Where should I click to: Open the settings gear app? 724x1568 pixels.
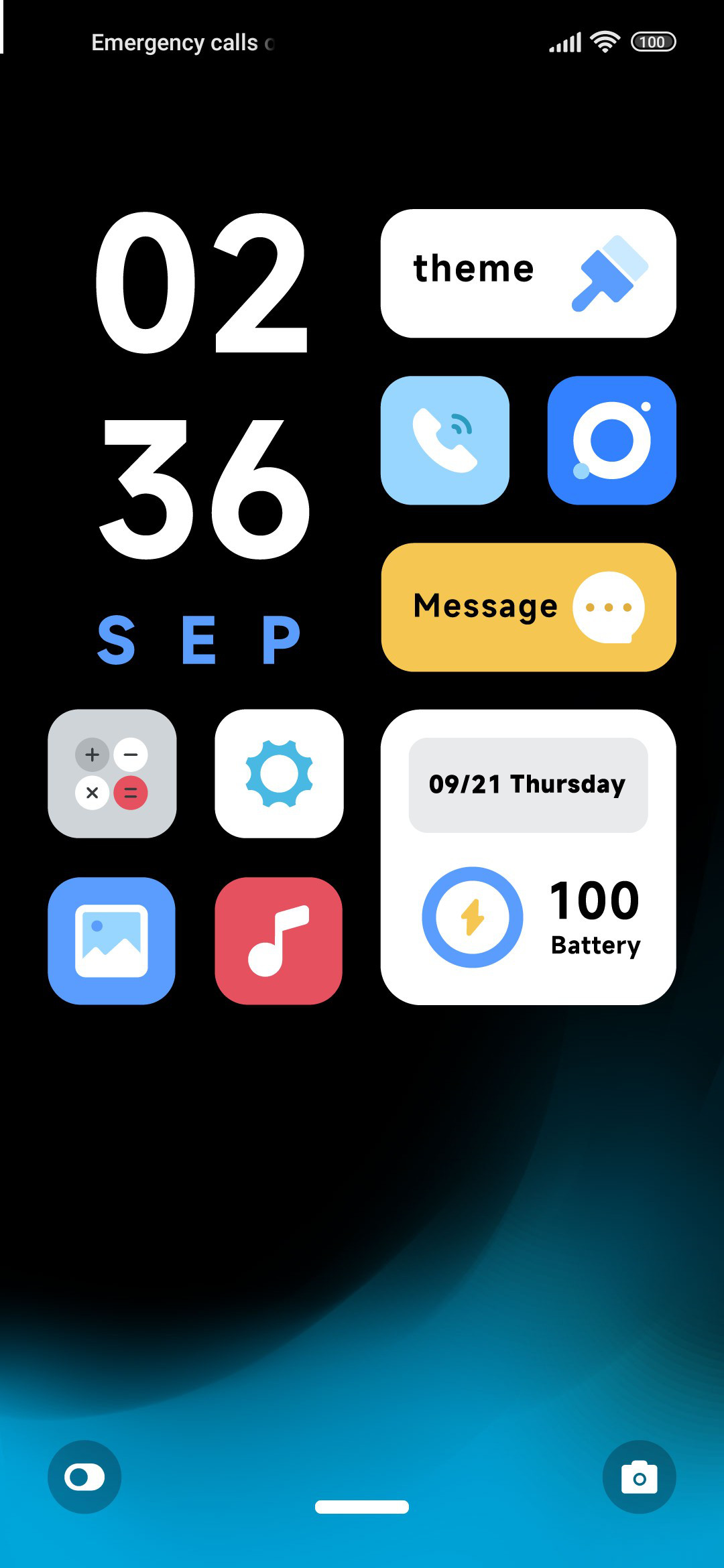tap(279, 773)
